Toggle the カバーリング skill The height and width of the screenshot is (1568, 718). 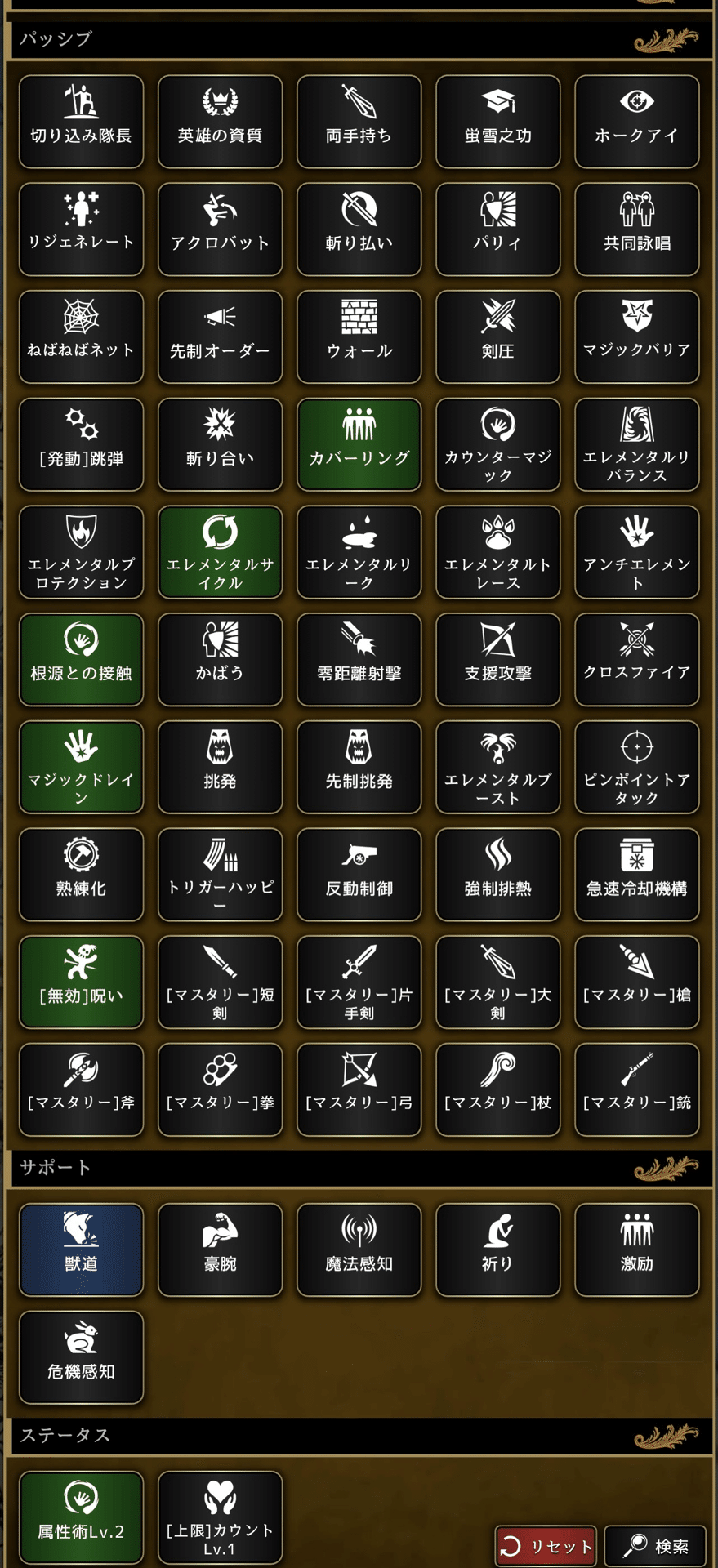click(359, 444)
